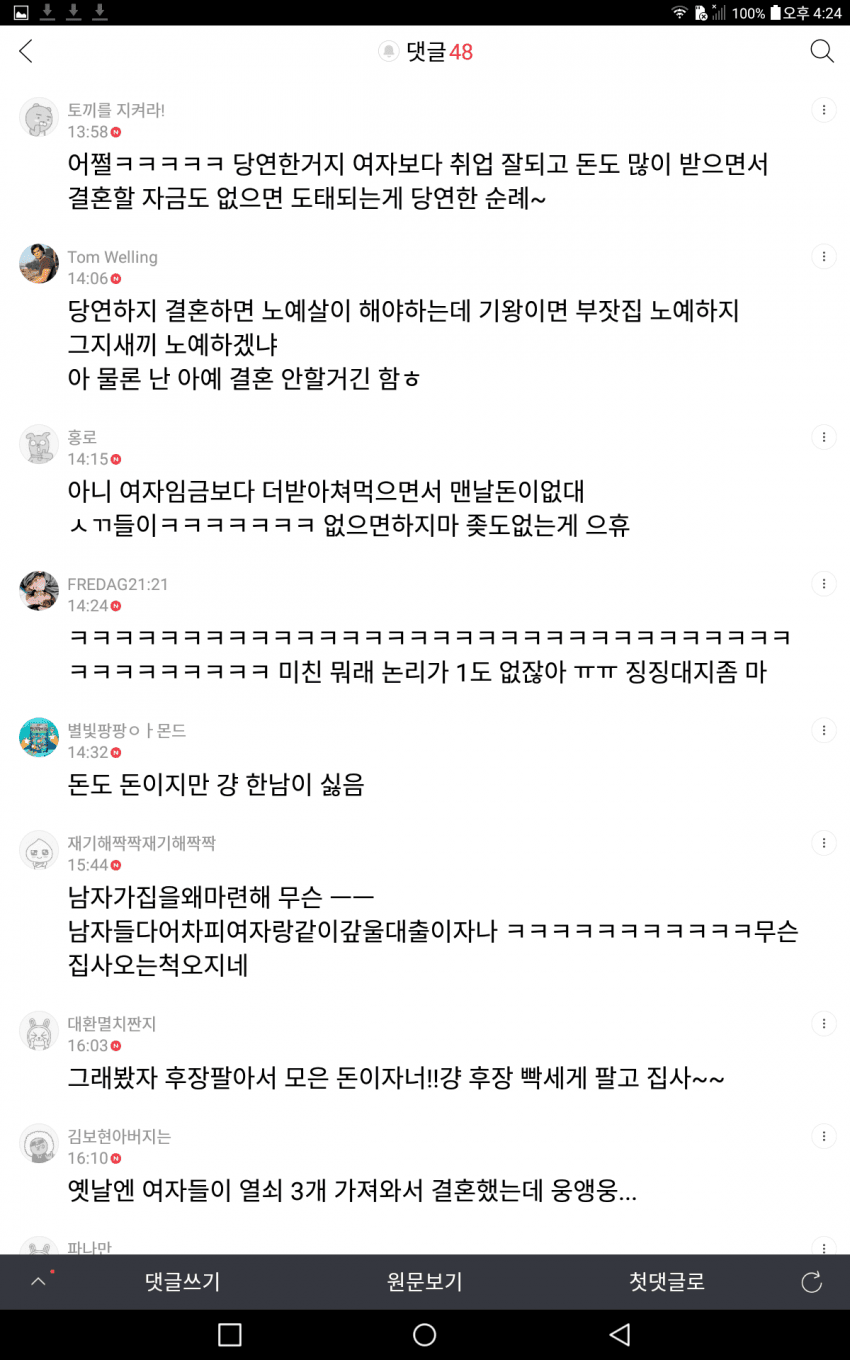
Task: View Tom Welling's profile picture
Action: [x=39, y=264]
